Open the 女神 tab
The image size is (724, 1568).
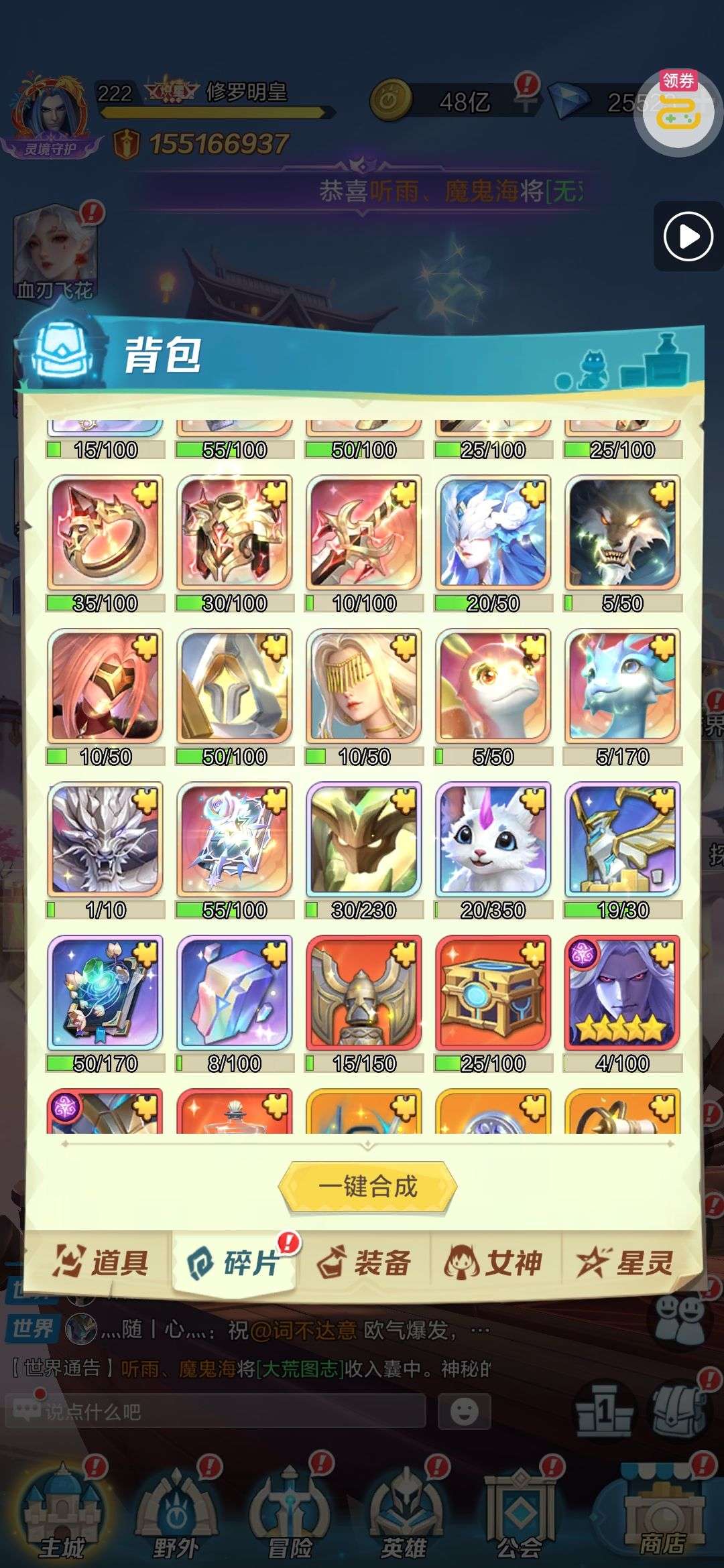(493, 1263)
